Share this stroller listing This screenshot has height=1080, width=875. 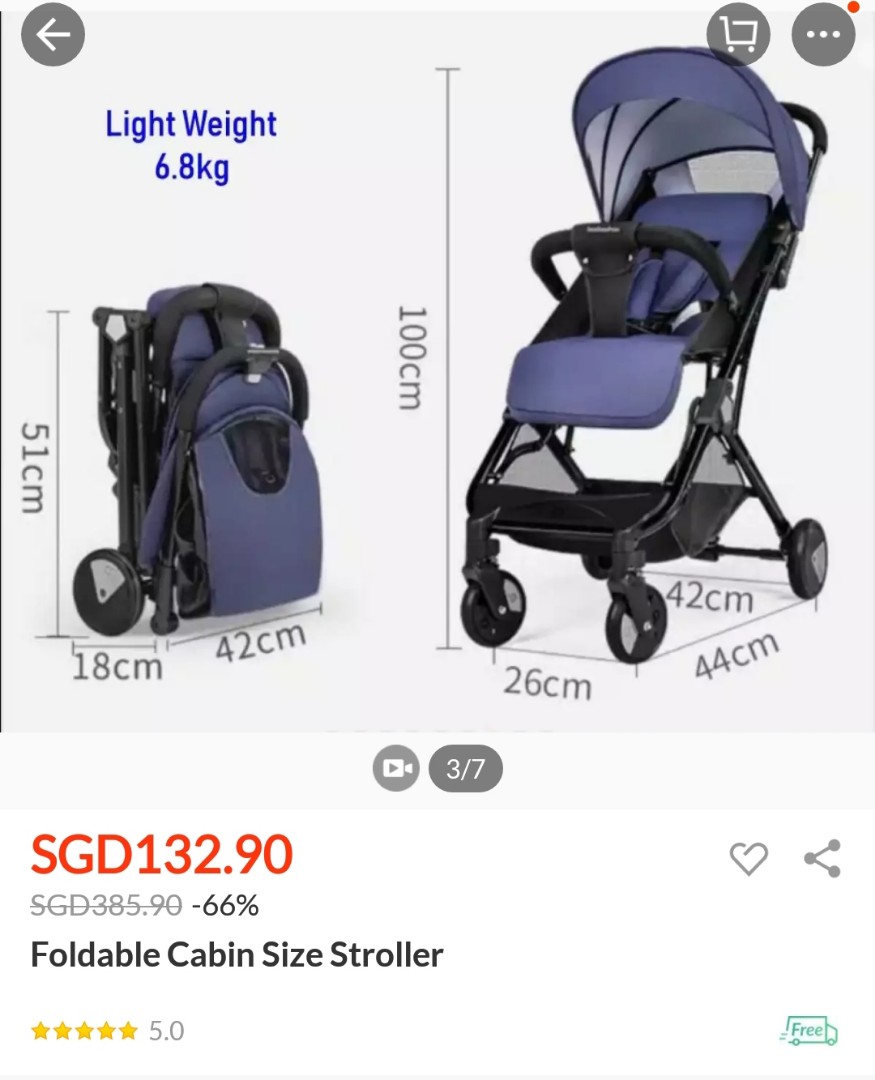tap(822, 859)
